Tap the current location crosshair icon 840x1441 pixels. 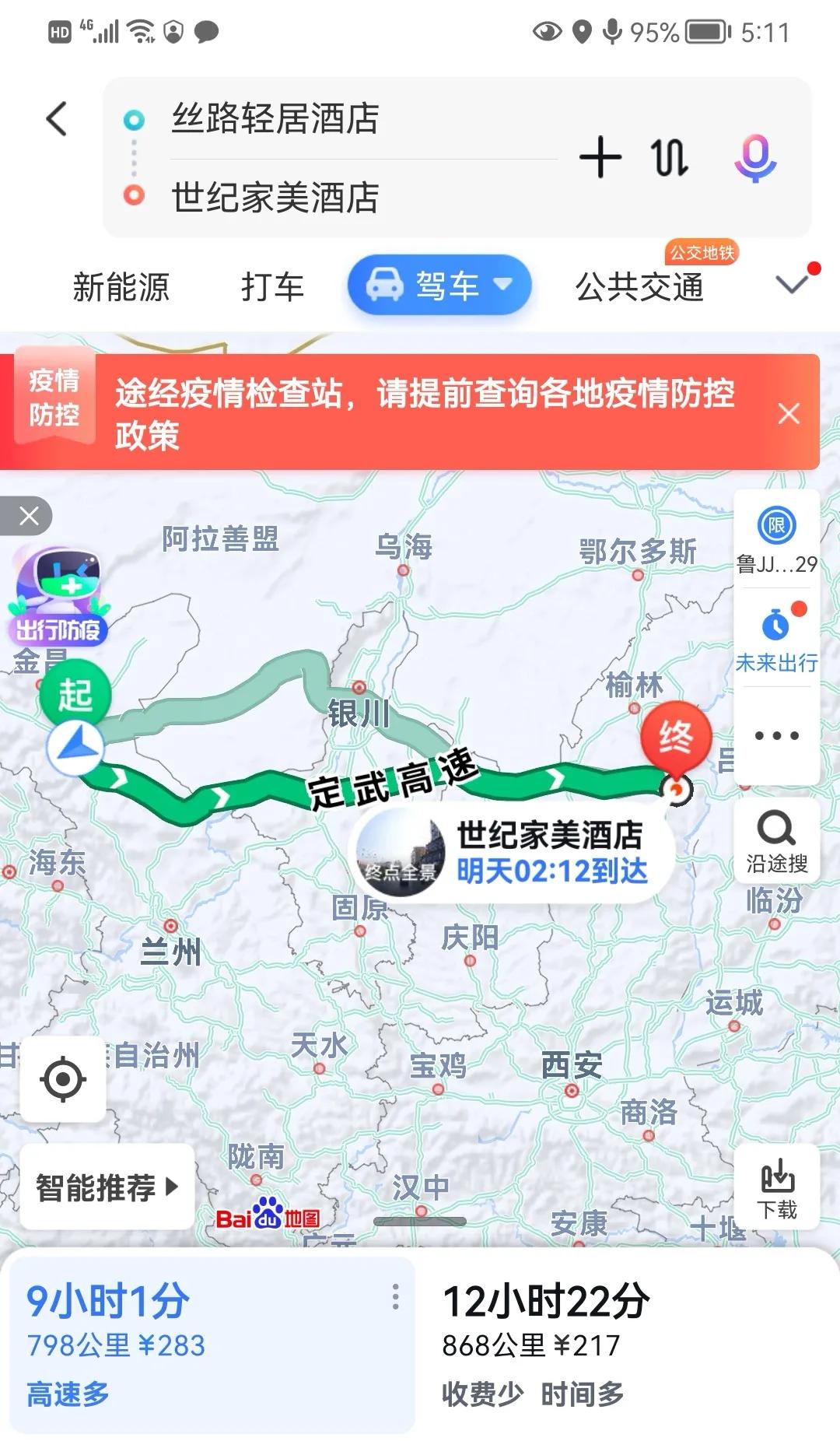[x=63, y=1080]
